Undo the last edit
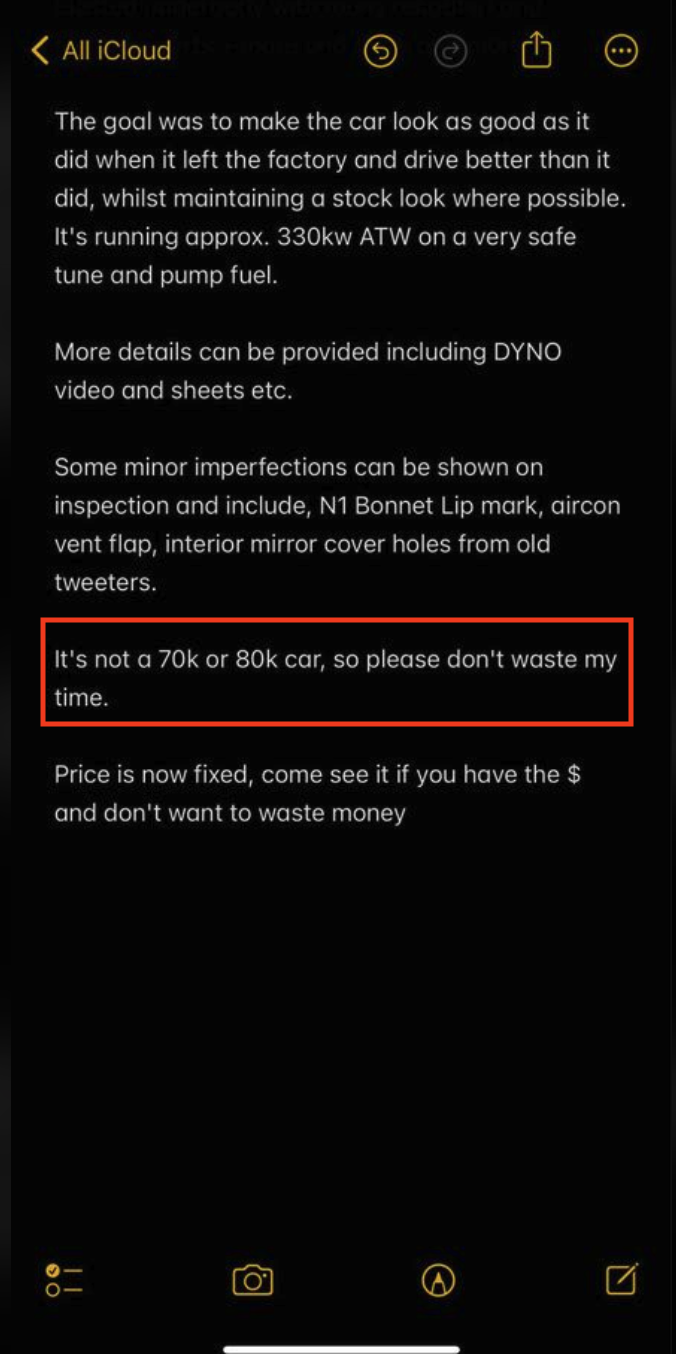The width and height of the screenshot is (676, 1354). (380, 51)
